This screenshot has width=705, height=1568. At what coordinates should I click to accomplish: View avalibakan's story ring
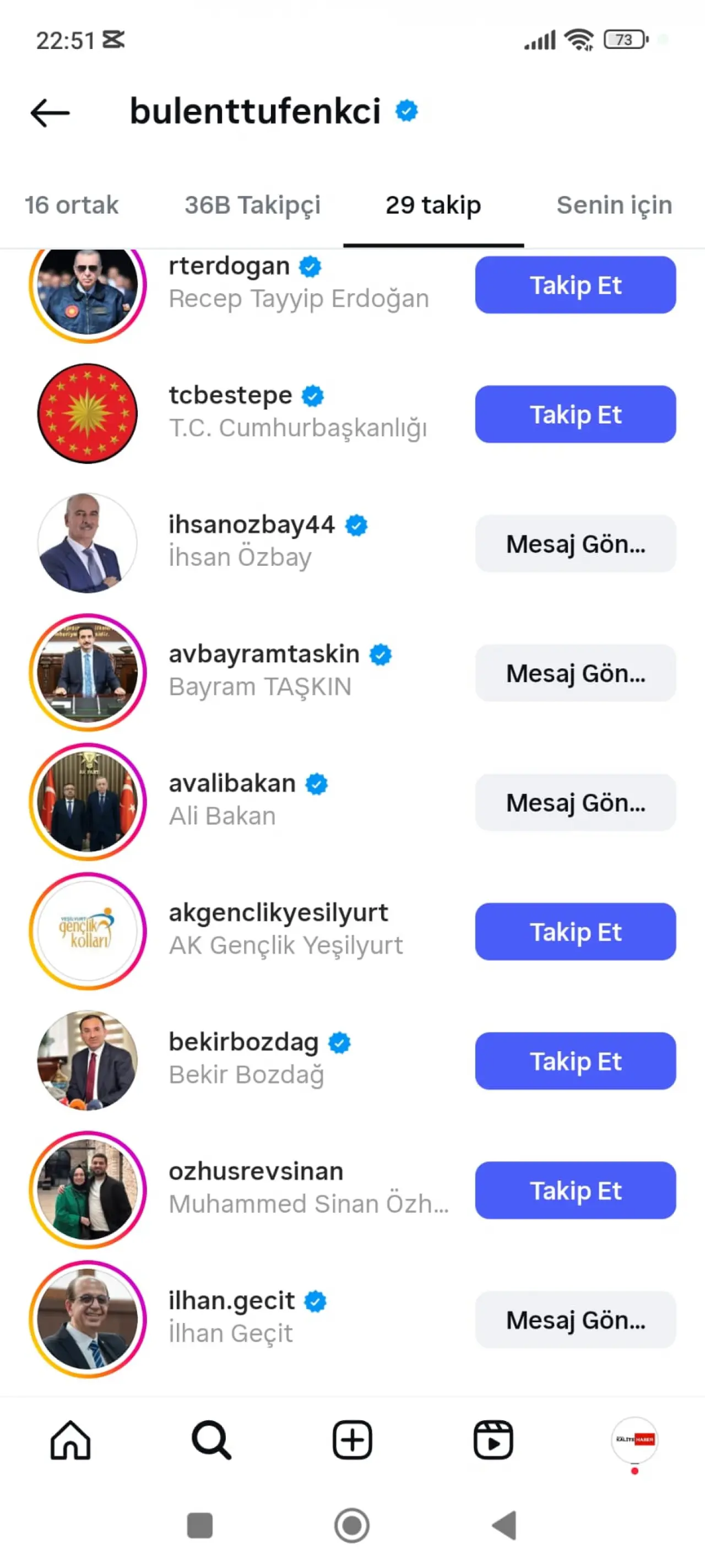[x=88, y=802]
